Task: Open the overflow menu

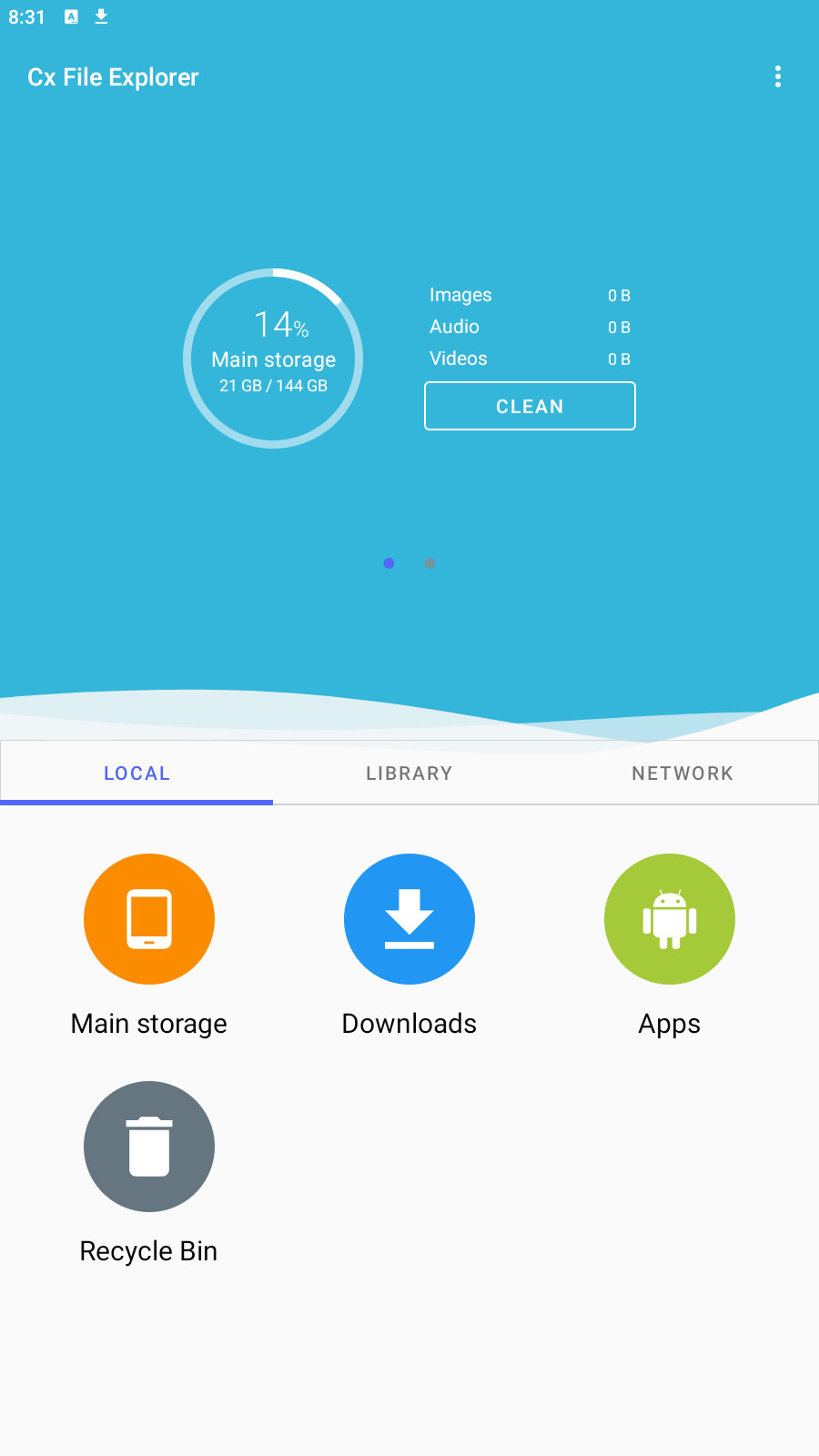Action: (778, 77)
